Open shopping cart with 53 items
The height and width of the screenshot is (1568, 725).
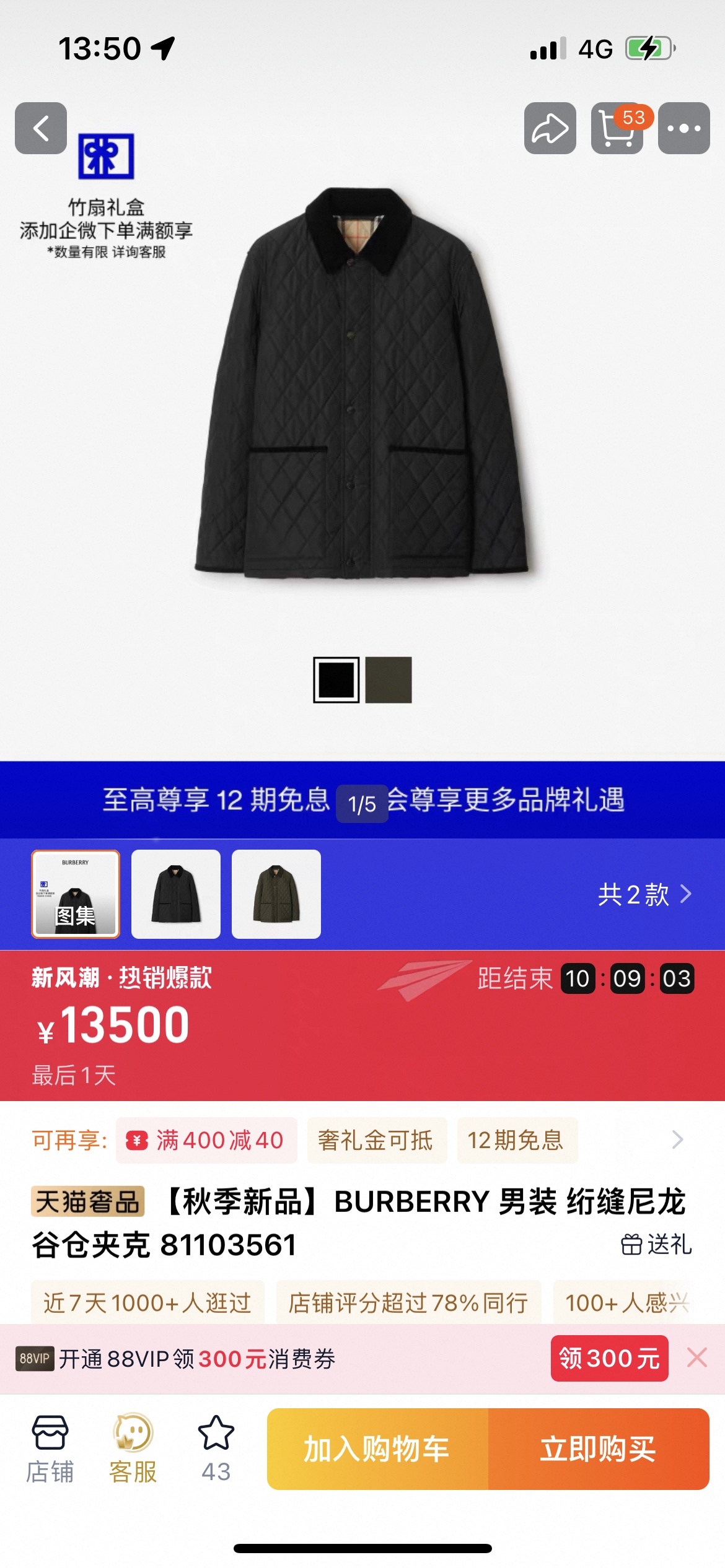[x=617, y=128]
